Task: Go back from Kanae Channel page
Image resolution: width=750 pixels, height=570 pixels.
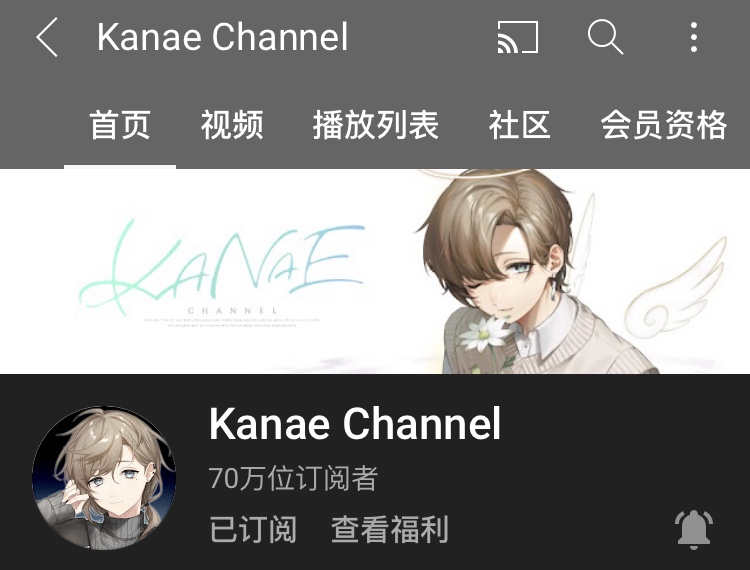Action: (46, 38)
